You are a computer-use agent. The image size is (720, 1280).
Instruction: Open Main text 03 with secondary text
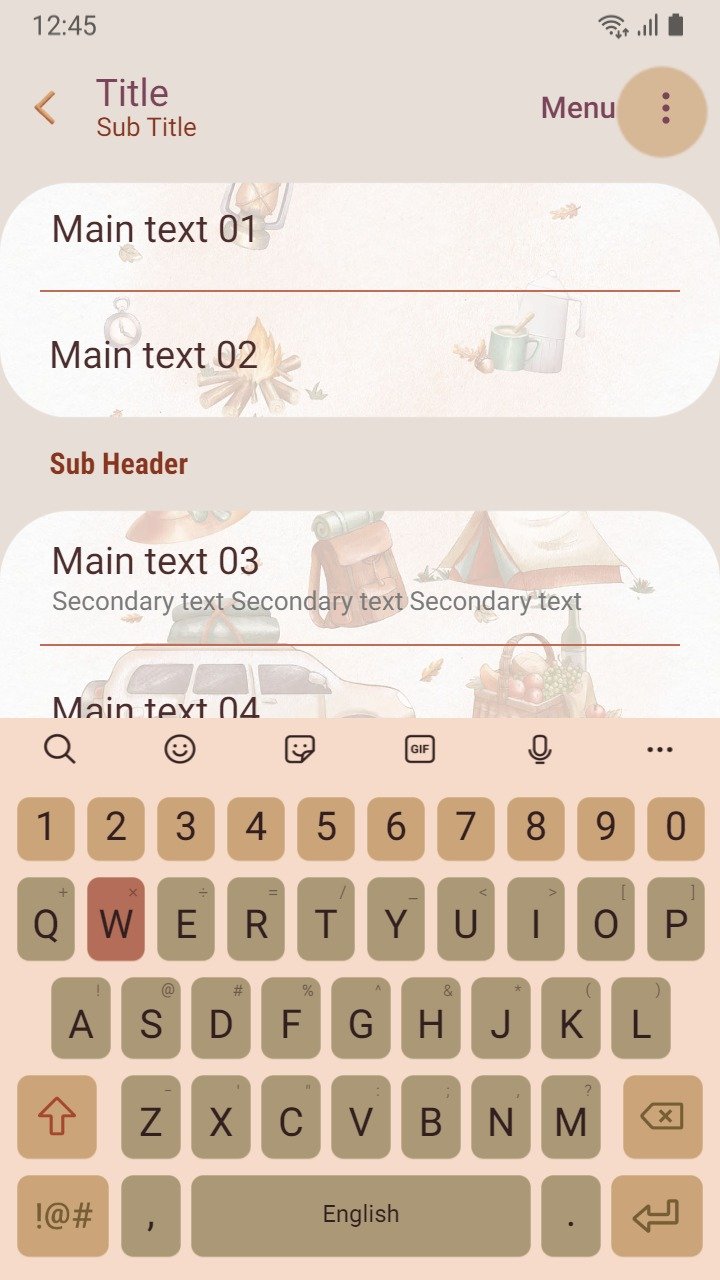point(360,578)
